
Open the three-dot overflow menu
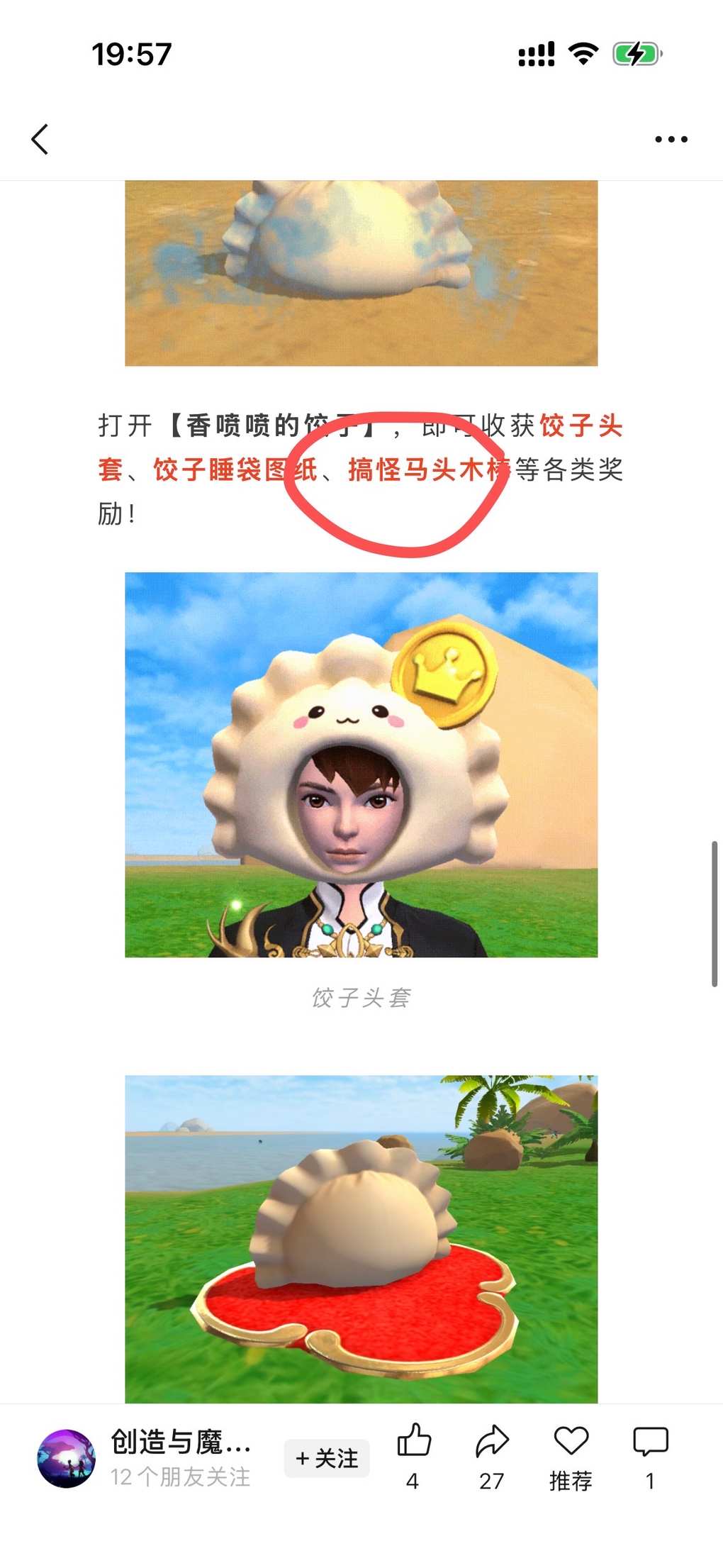(671, 139)
